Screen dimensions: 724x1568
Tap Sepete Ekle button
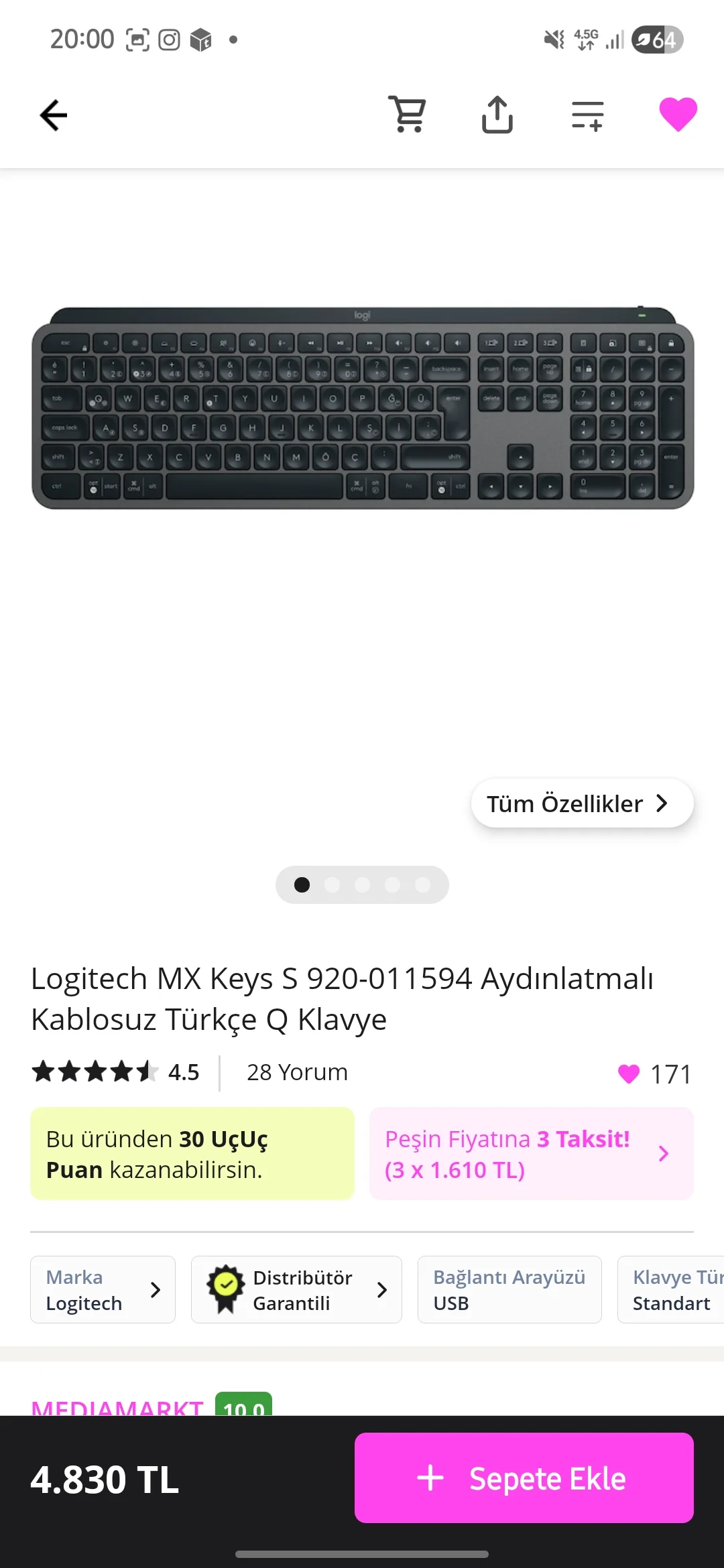524,1478
